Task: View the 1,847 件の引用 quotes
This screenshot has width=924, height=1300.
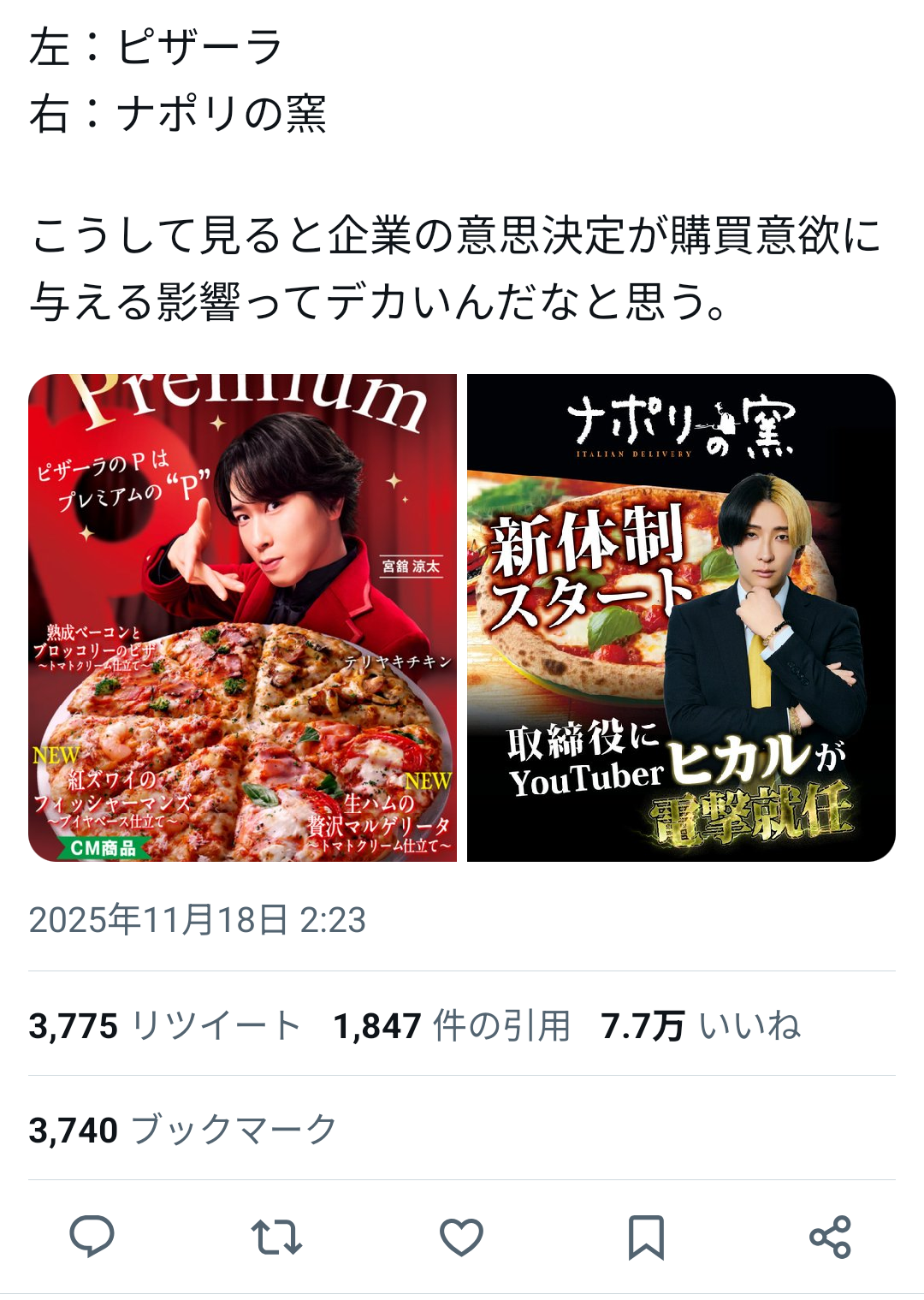Action: [452, 1025]
